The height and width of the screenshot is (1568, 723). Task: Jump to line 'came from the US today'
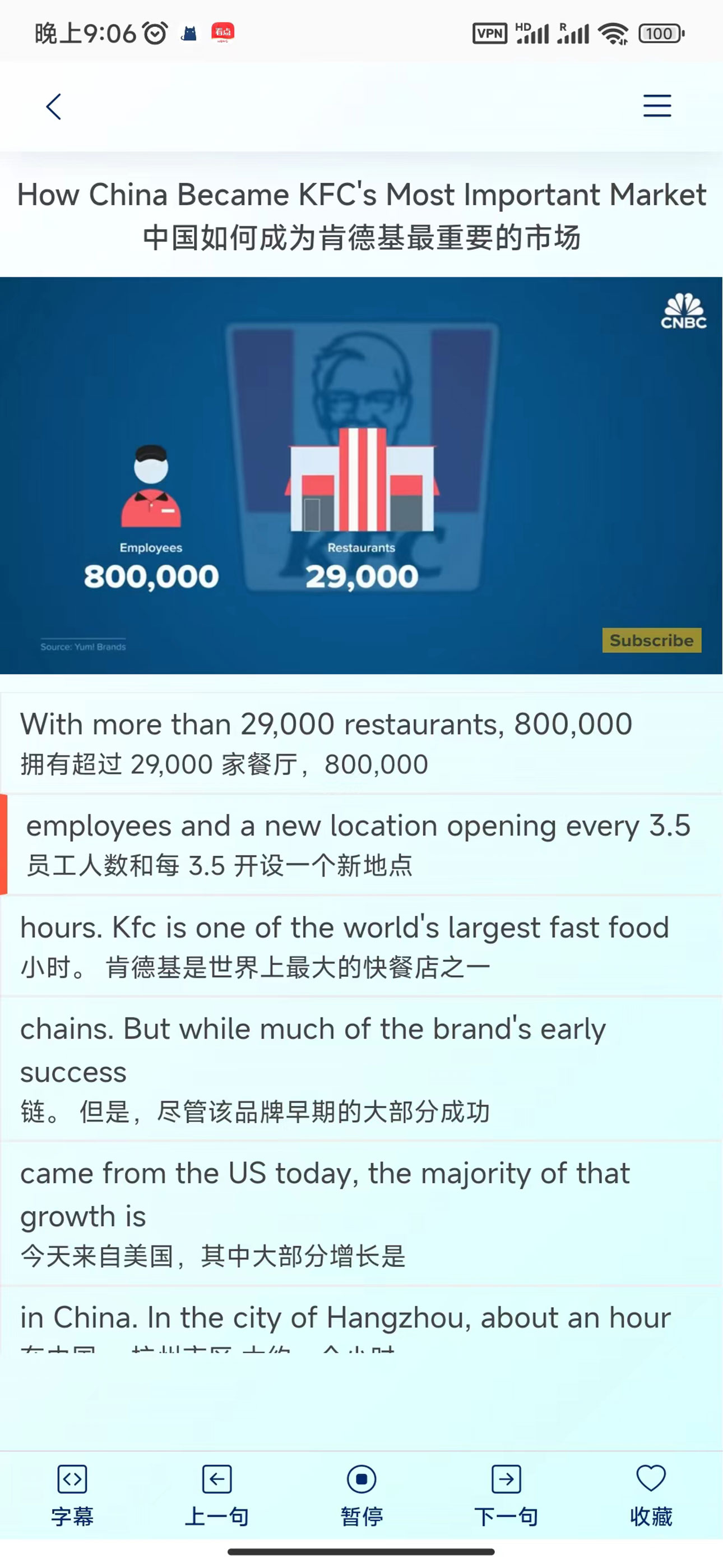point(361,1213)
